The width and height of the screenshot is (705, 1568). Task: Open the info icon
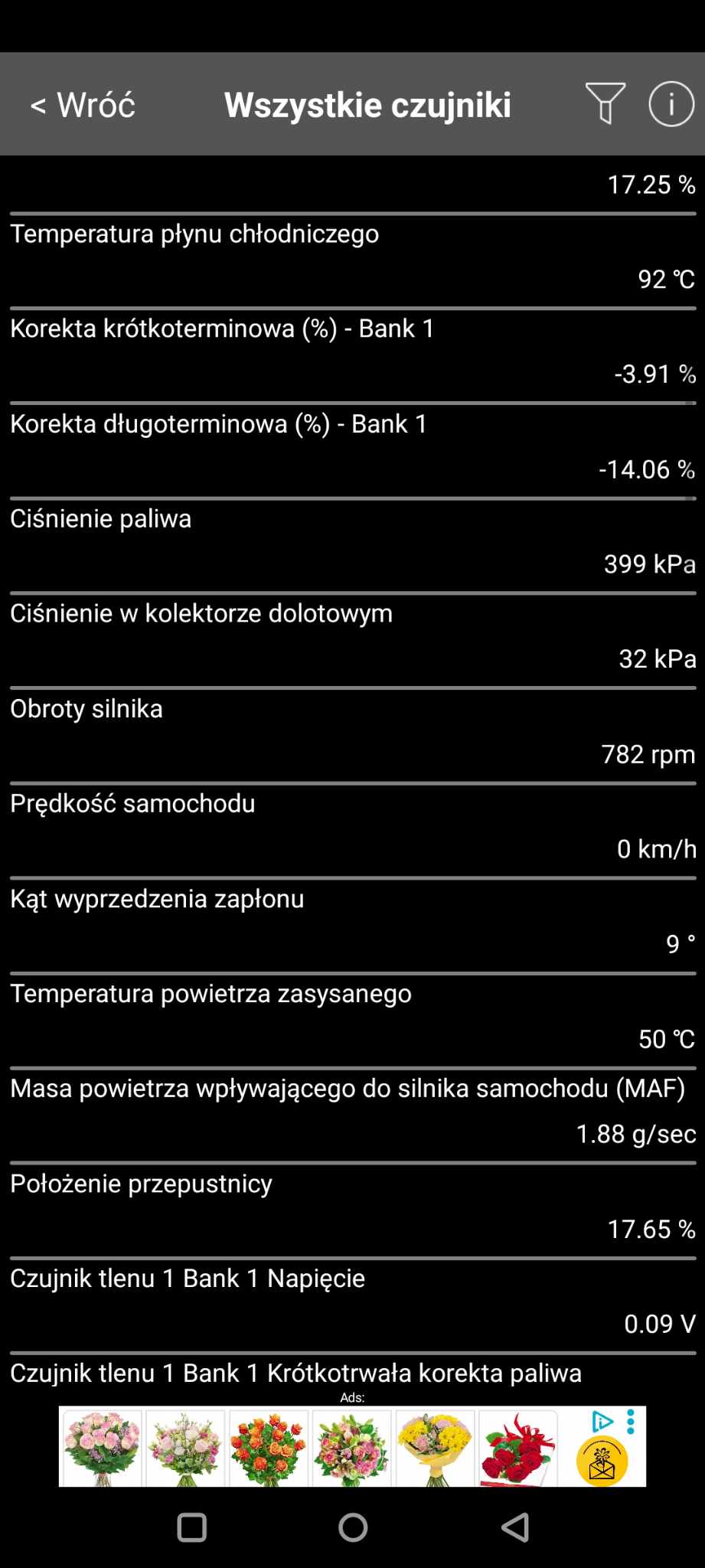click(x=671, y=103)
